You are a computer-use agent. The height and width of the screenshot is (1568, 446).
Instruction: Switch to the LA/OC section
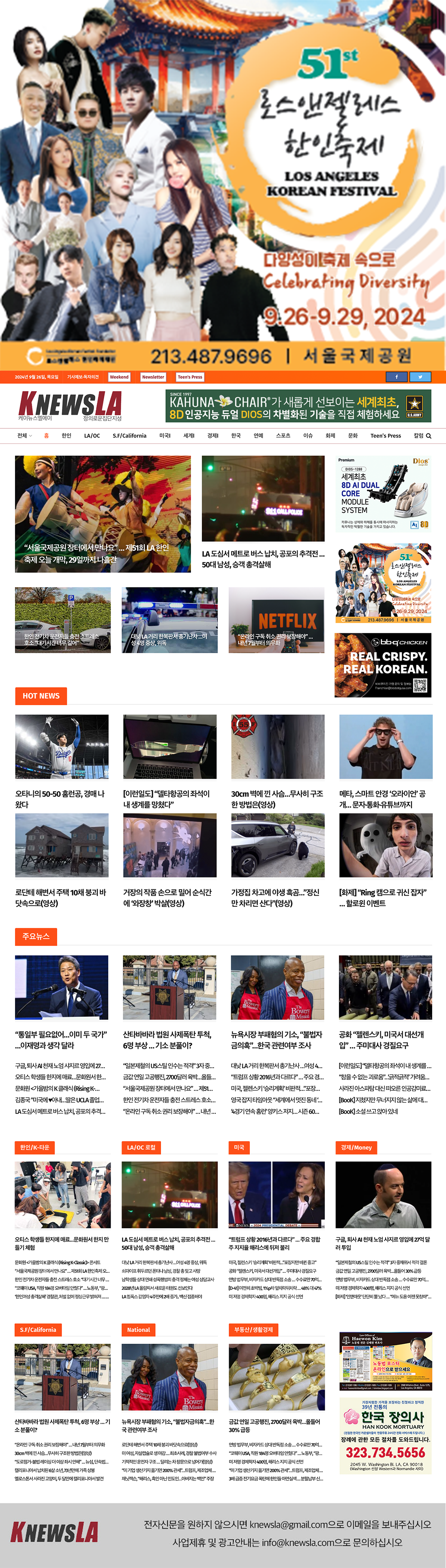92,436
